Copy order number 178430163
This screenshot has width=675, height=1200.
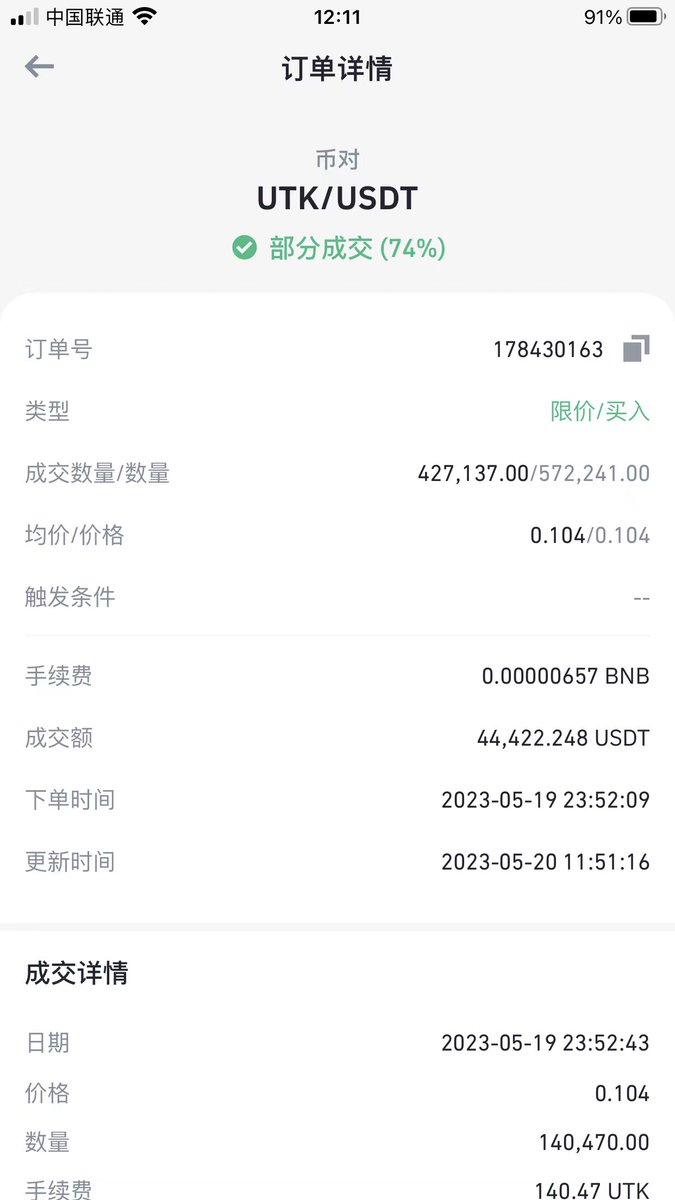[636, 349]
